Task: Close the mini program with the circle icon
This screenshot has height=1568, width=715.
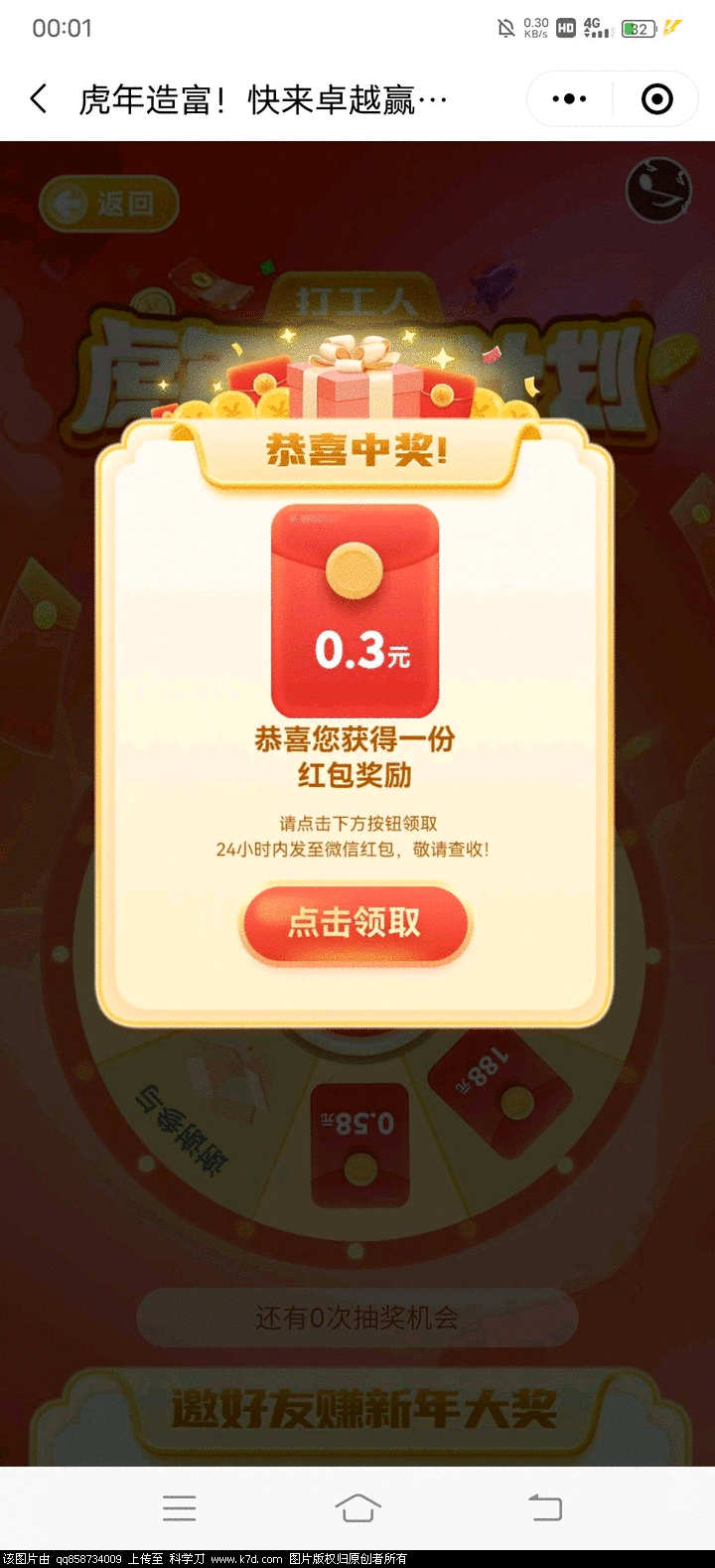Action: point(657,99)
